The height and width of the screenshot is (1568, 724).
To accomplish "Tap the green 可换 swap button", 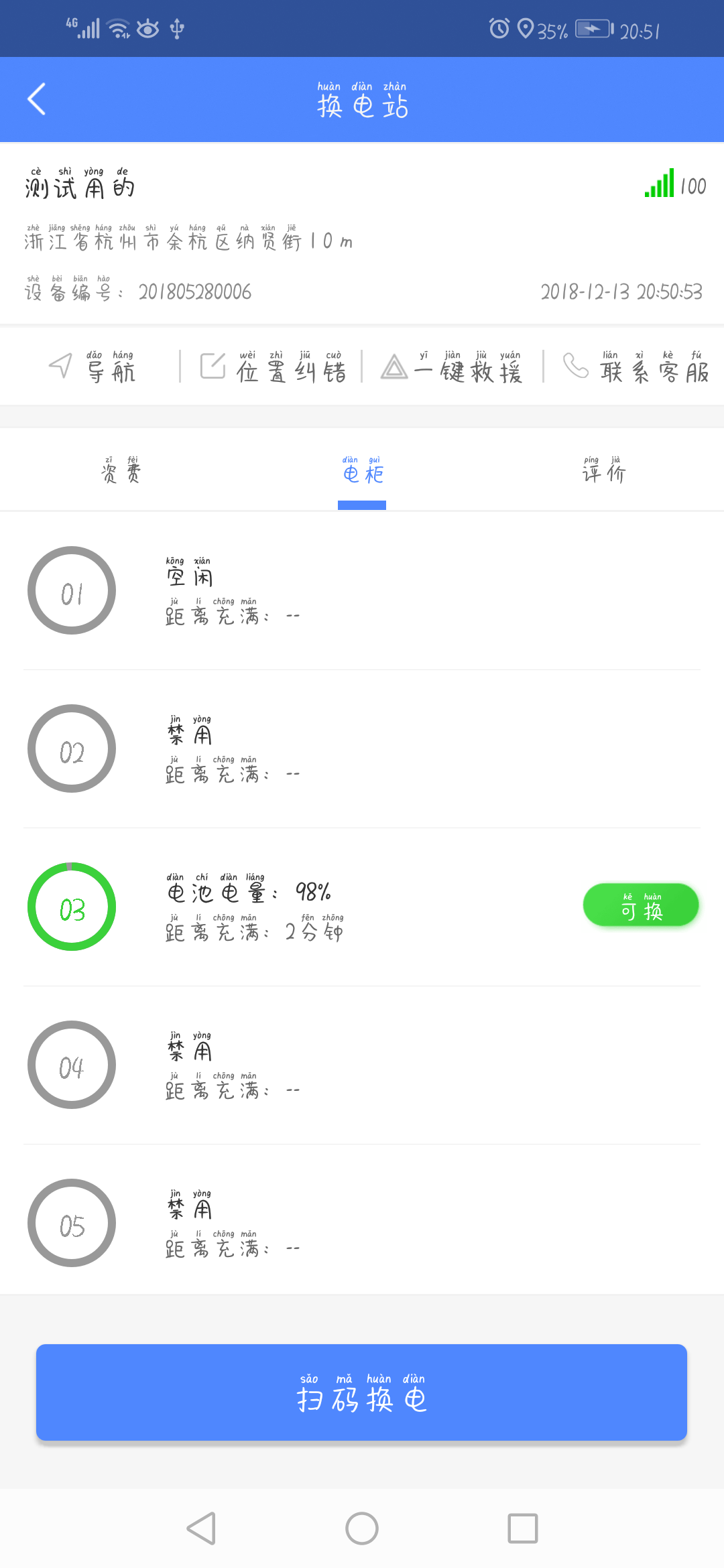I will tap(640, 905).
